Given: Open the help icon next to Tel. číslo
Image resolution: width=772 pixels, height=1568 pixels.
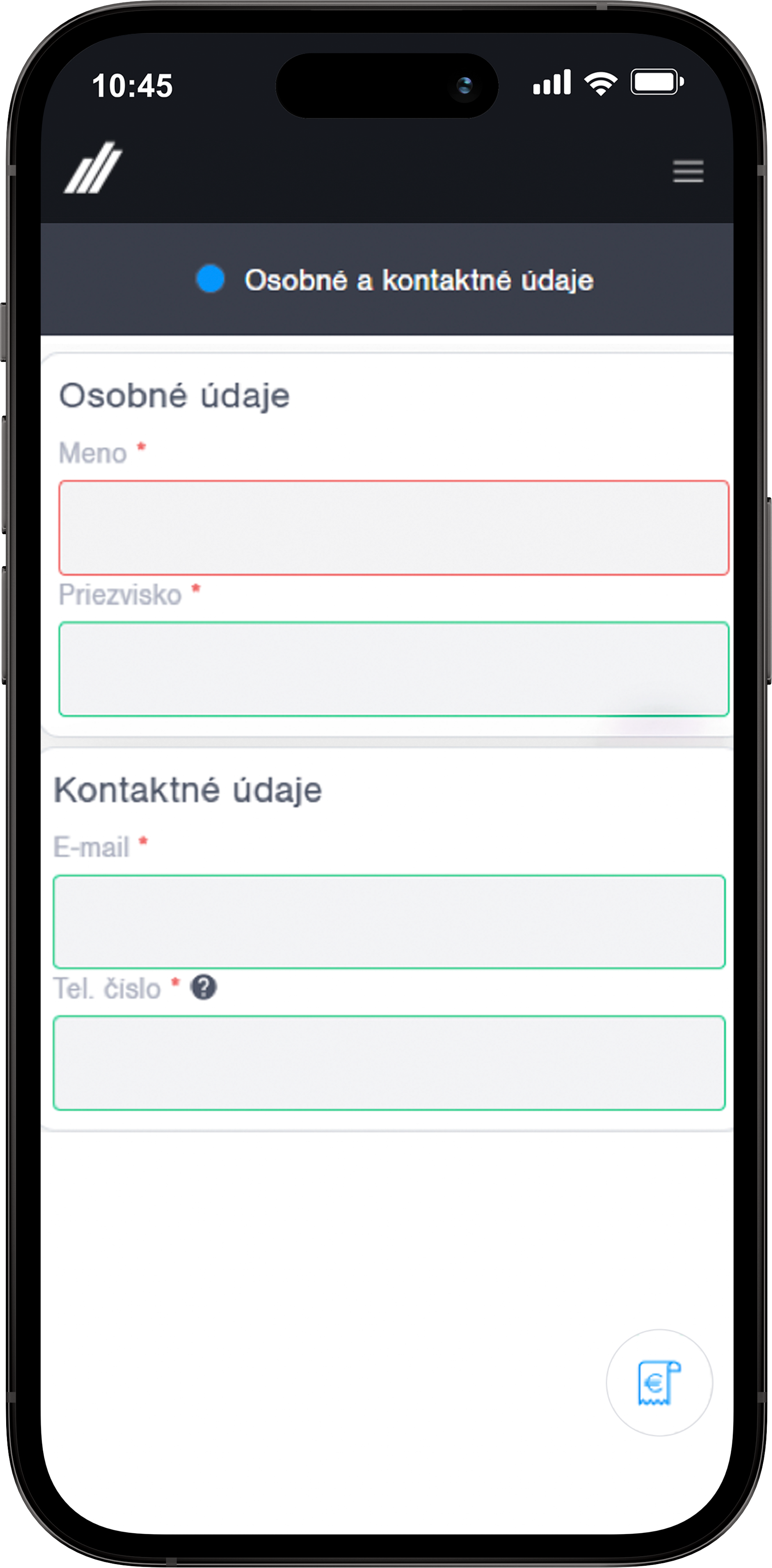Looking at the screenshot, I should coord(204,987).
